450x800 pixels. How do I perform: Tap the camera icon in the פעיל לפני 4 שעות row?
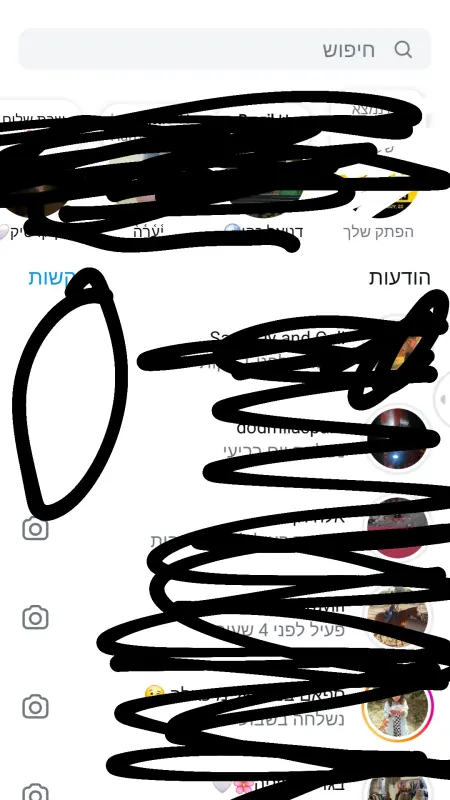pos(35,618)
